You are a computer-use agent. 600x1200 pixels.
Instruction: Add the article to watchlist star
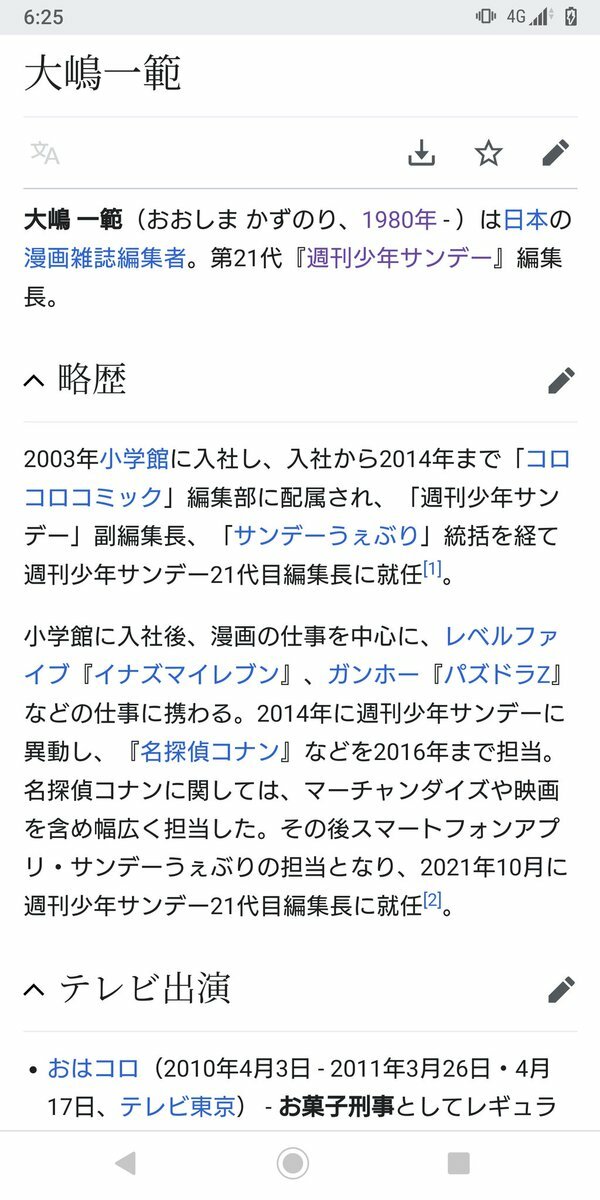pyautogui.click(x=488, y=153)
